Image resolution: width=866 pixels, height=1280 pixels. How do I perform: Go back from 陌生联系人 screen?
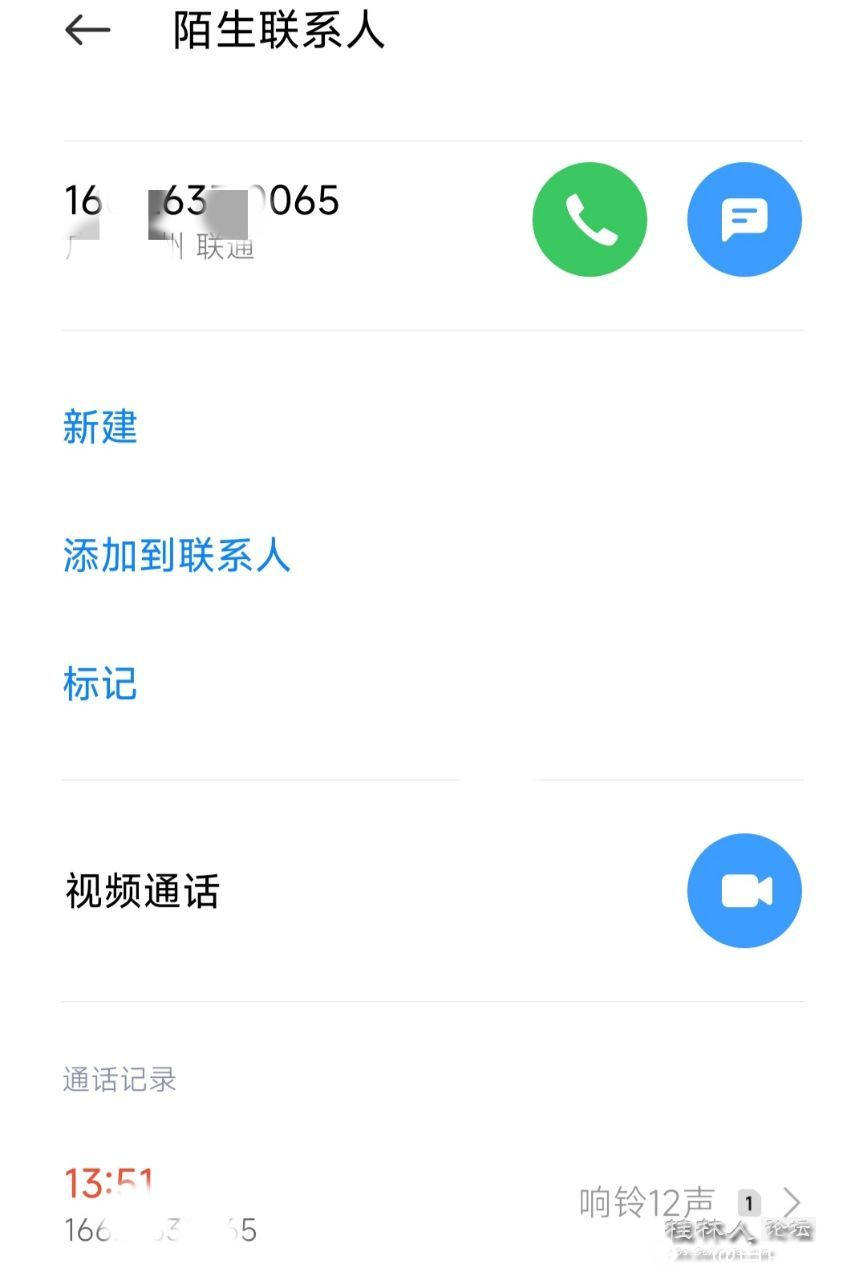[88, 32]
